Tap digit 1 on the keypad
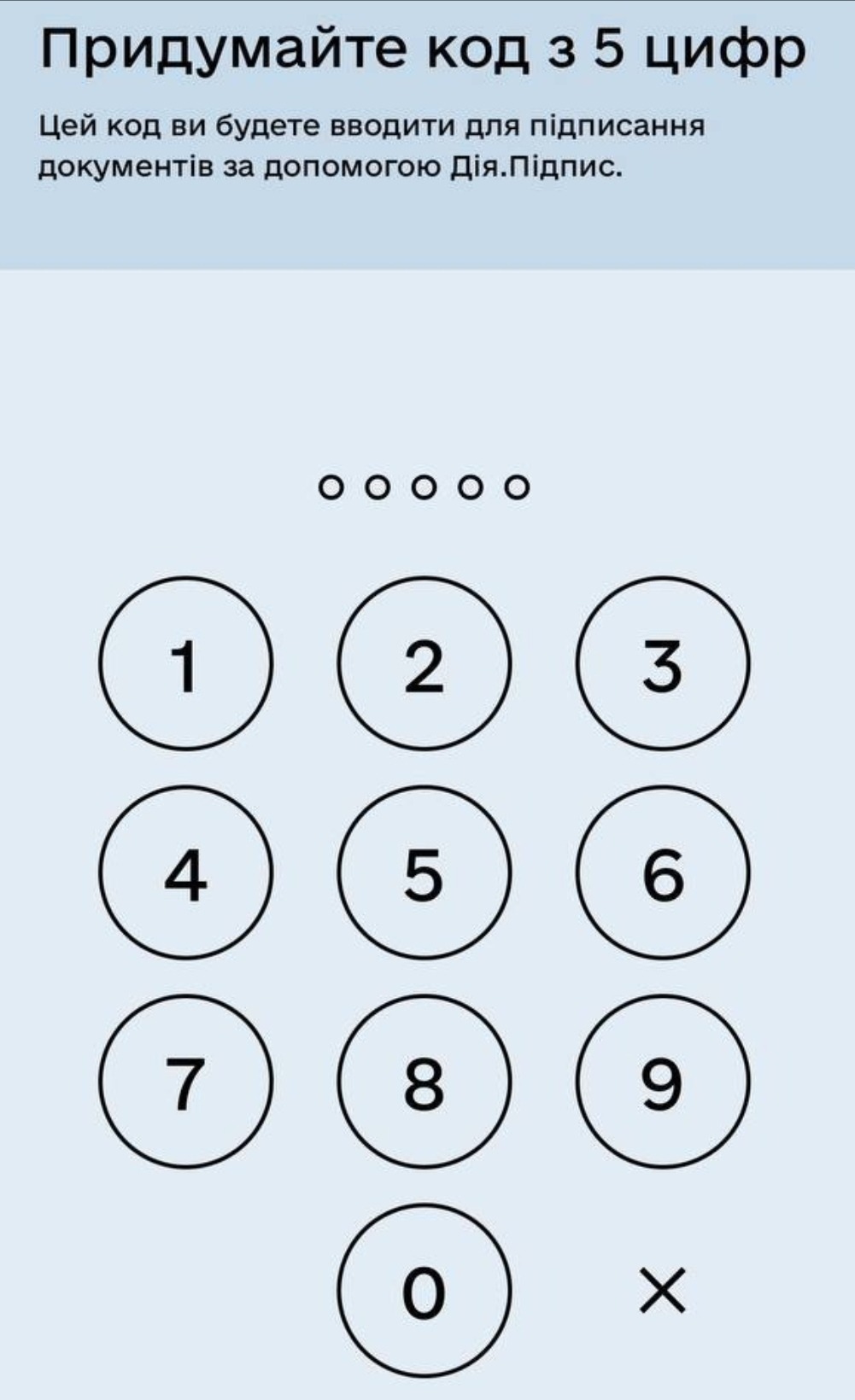Viewport: 855px width, 1400px height. (185, 664)
